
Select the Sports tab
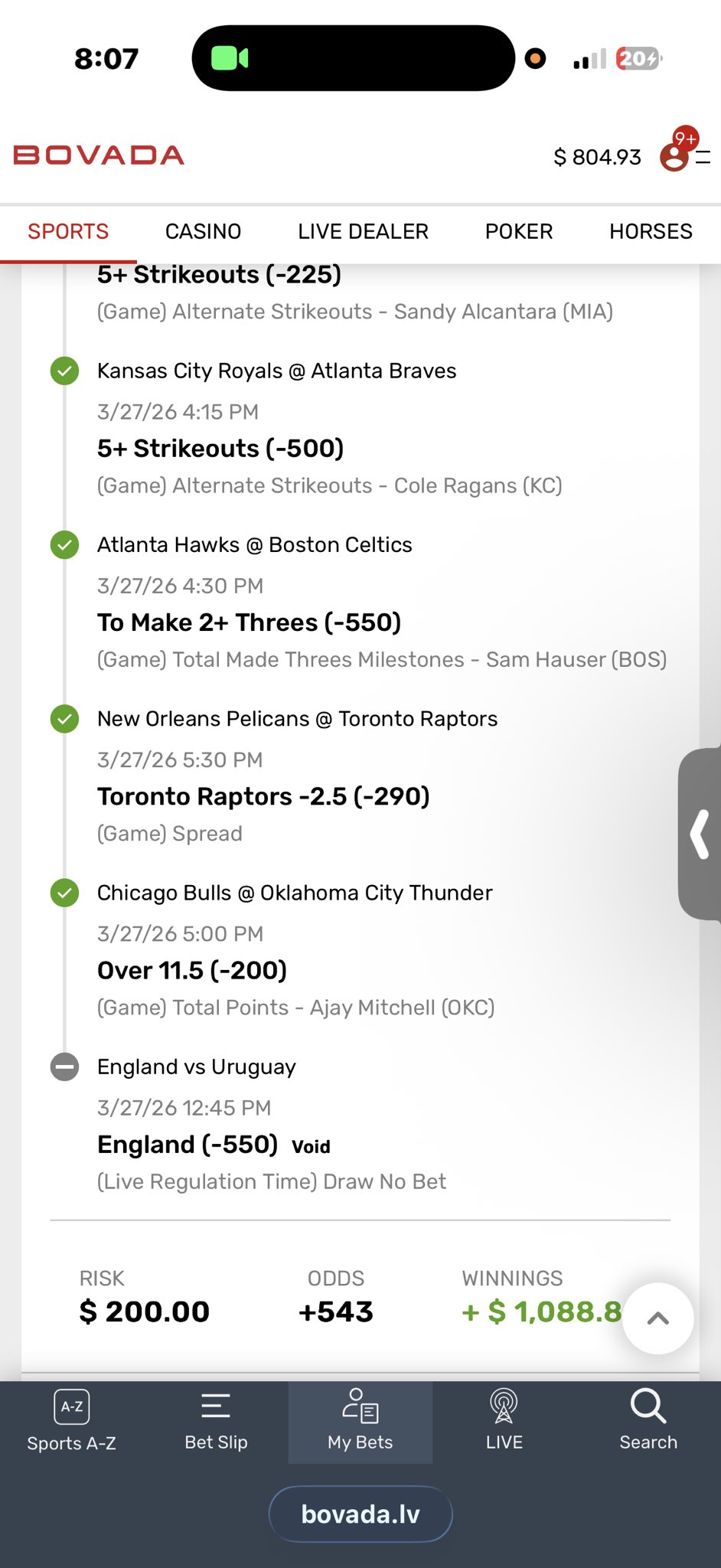tap(68, 231)
